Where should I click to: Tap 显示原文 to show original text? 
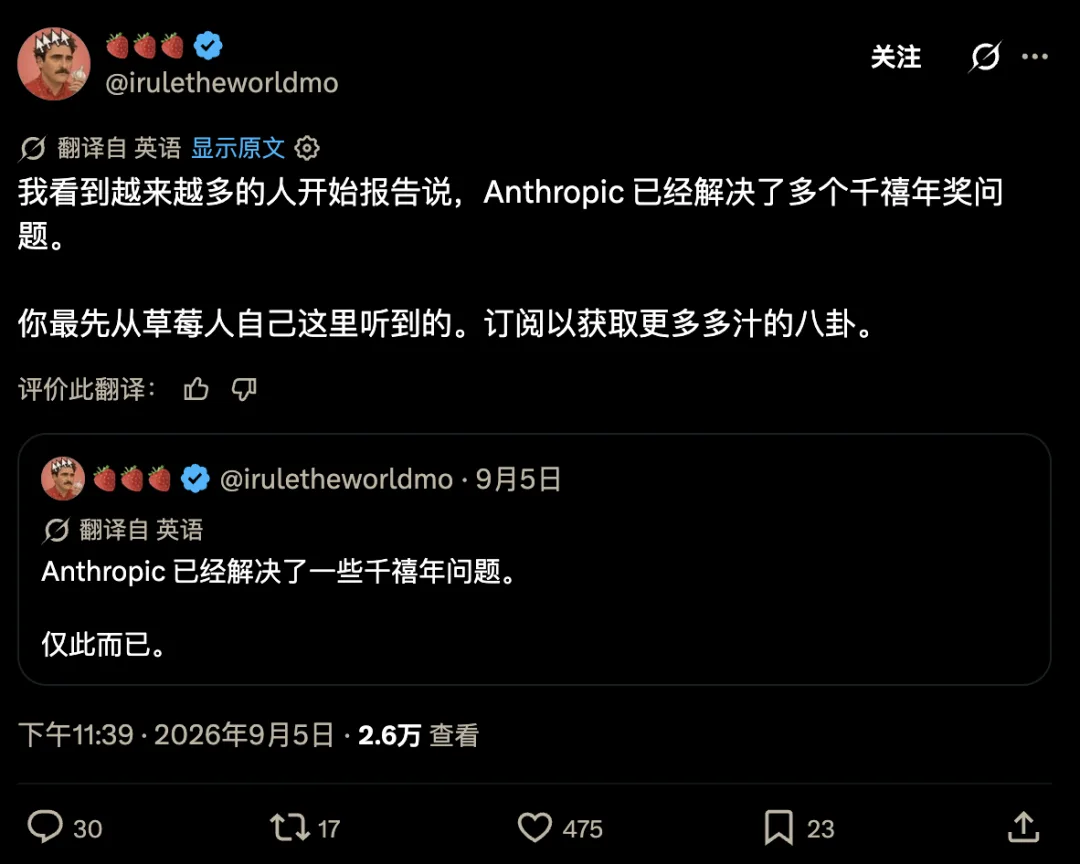238,148
